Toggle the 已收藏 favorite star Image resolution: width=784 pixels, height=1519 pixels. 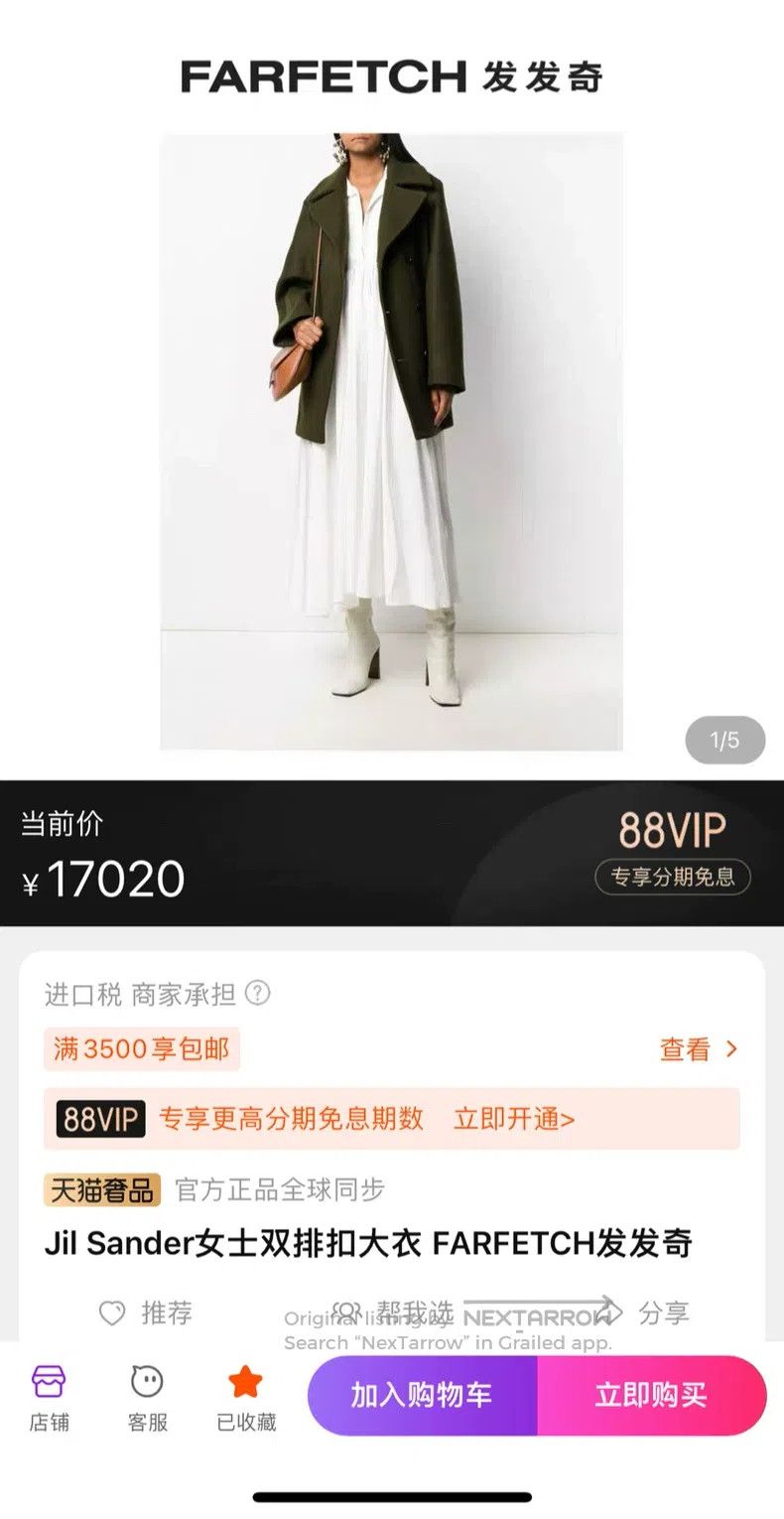[245, 1398]
